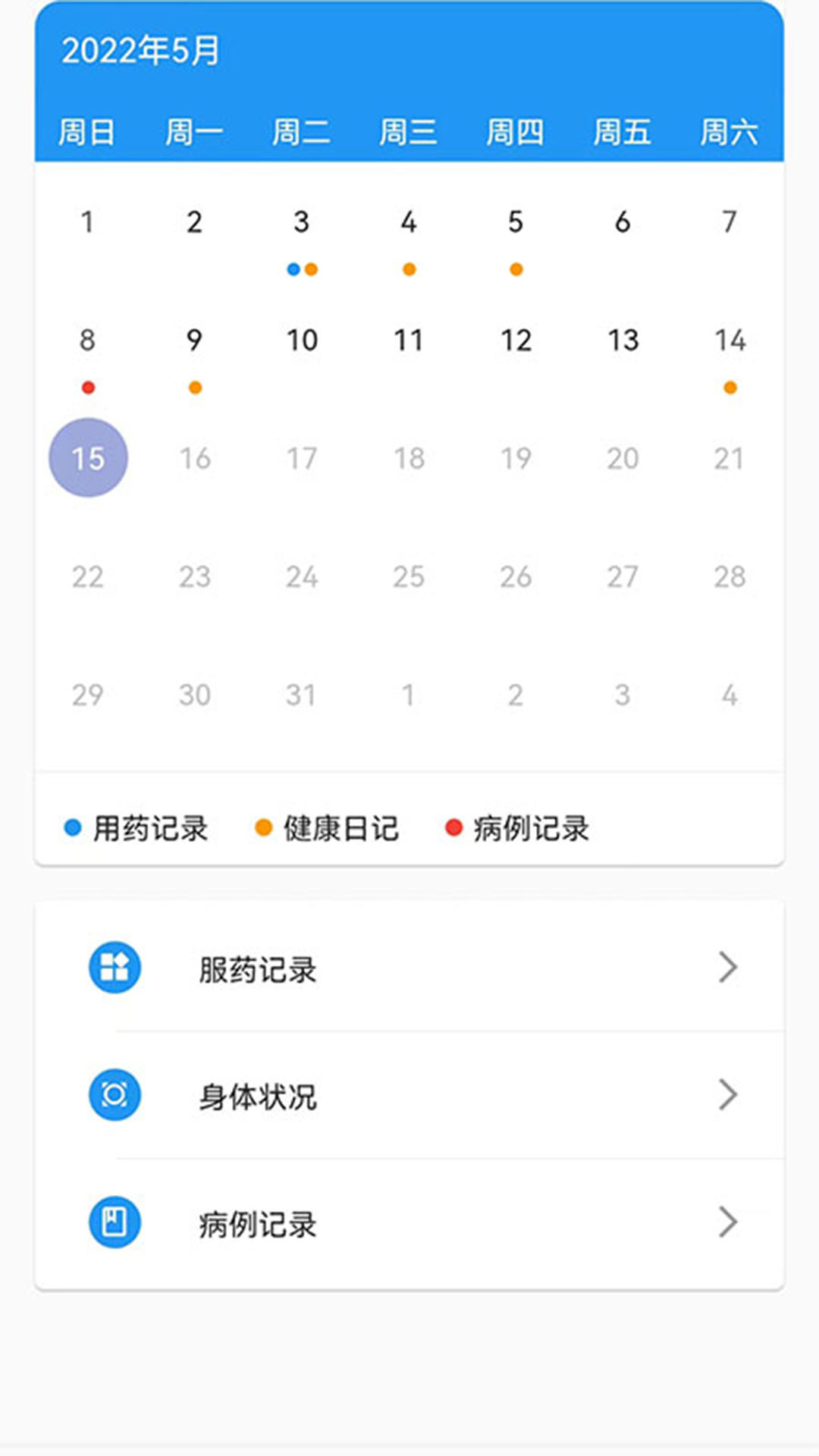
Task: Select May 14 on the calendar
Action: pyautogui.click(x=730, y=340)
